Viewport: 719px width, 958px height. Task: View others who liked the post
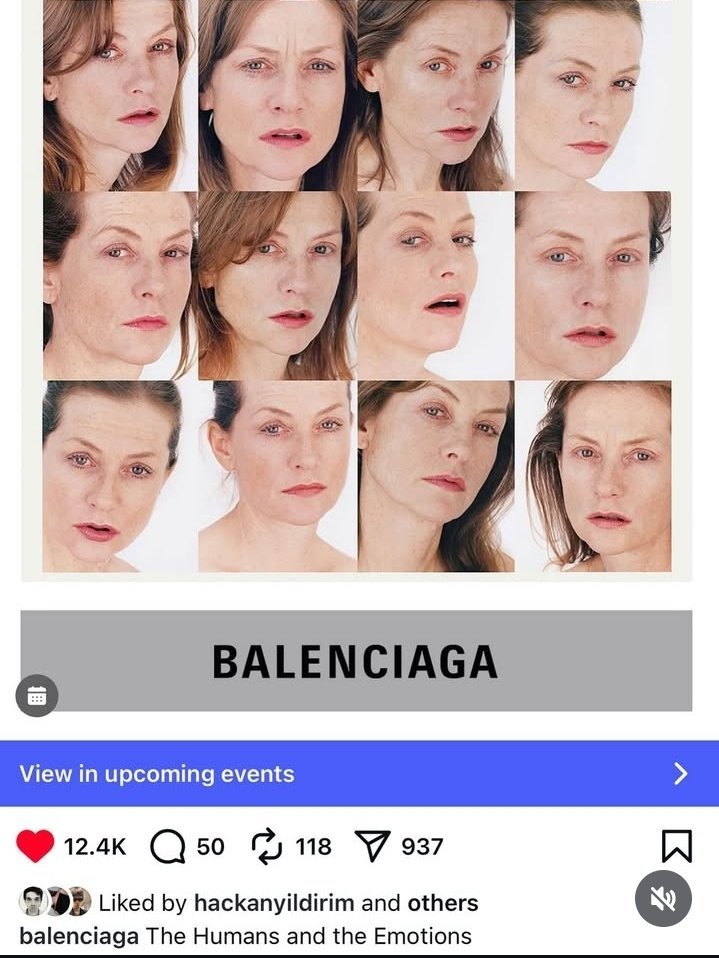pos(442,903)
